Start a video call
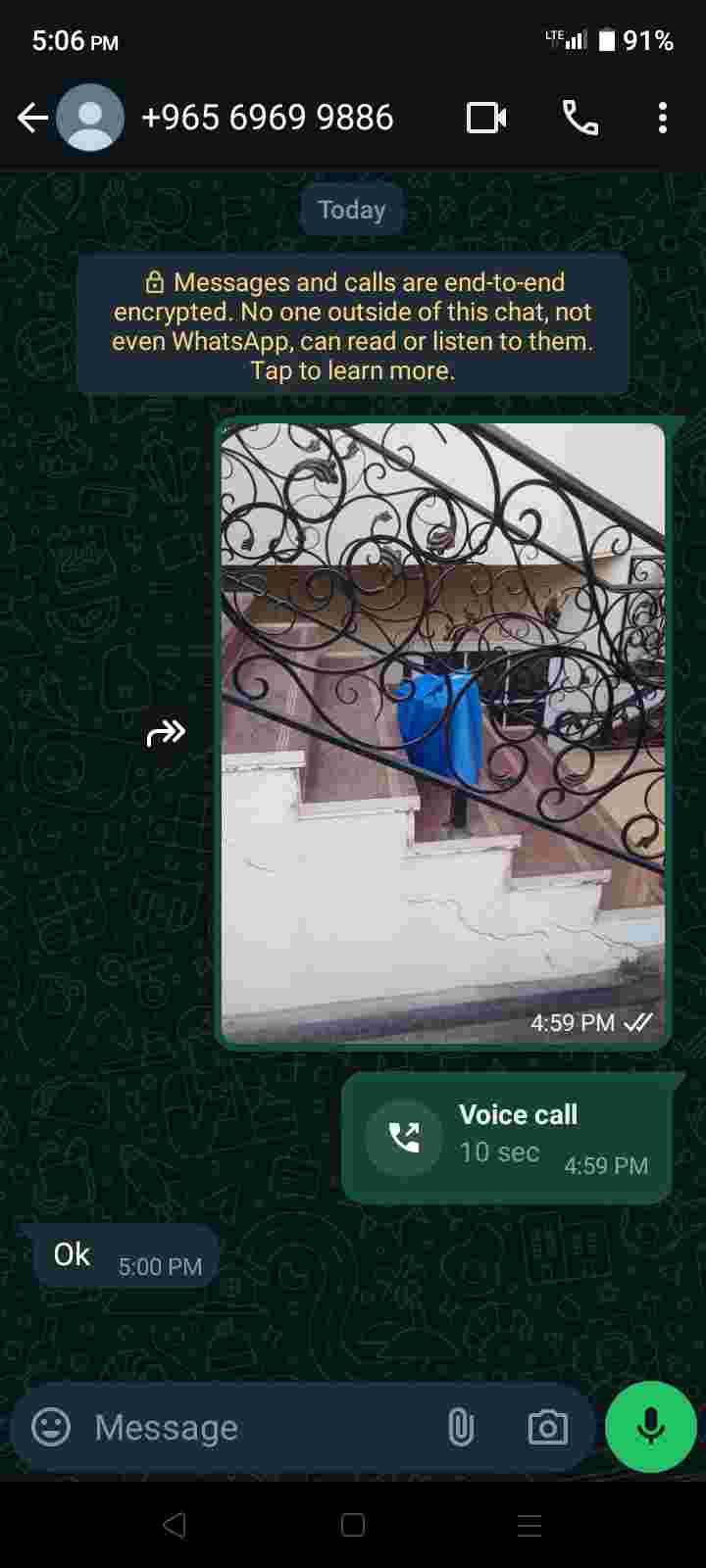 click(486, 119)
